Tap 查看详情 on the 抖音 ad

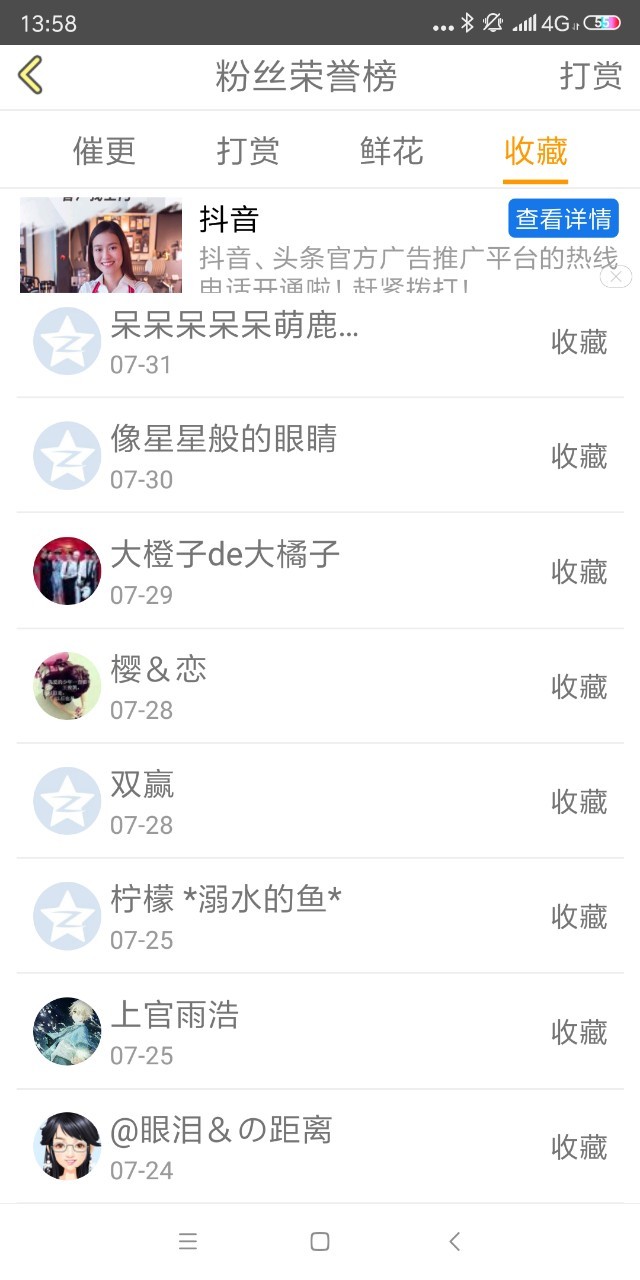(563, 219)
